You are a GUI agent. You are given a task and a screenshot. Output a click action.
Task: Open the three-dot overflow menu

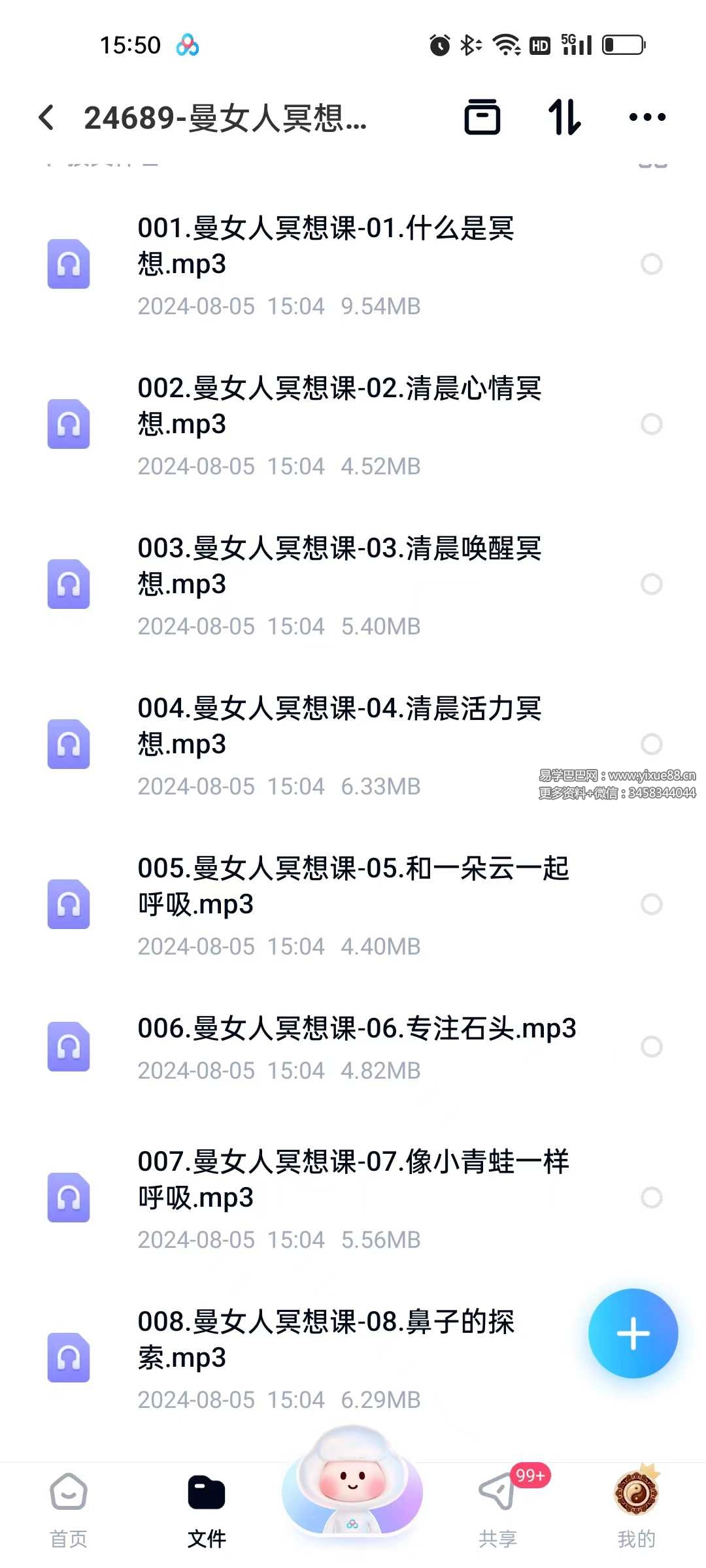(x=647, y=118)
